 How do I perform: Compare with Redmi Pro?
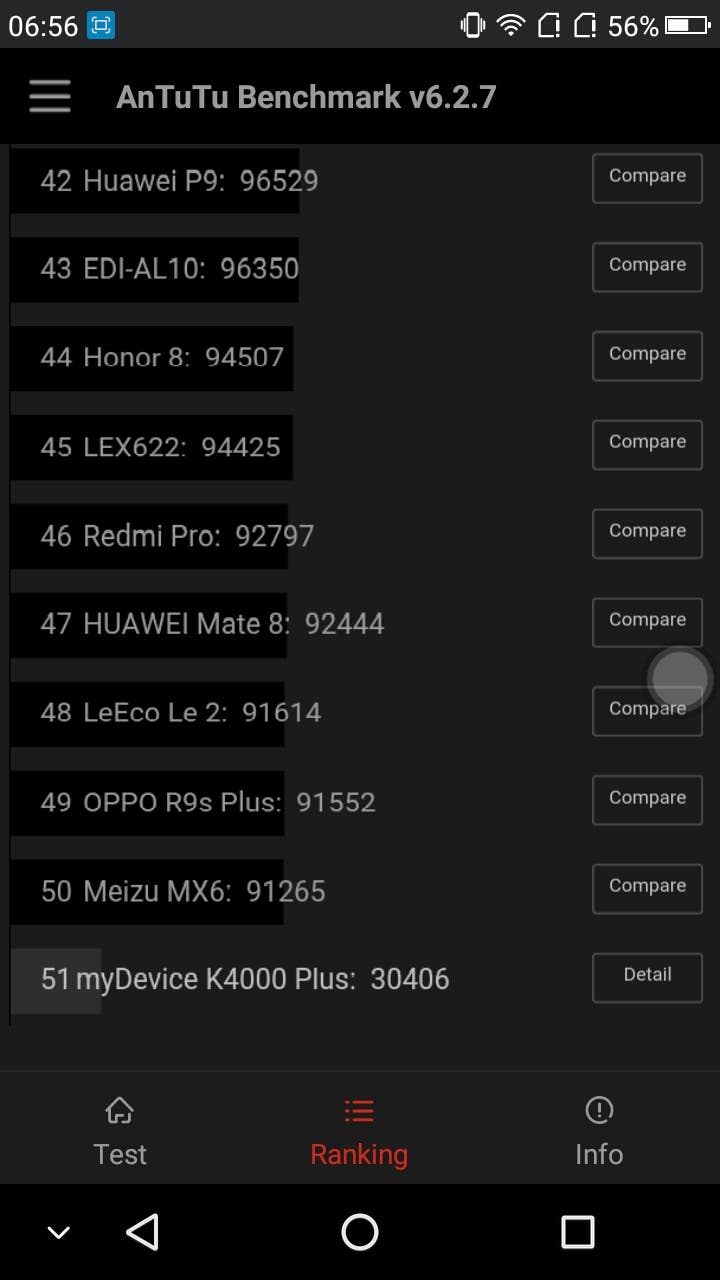click(x=647, y=533)
